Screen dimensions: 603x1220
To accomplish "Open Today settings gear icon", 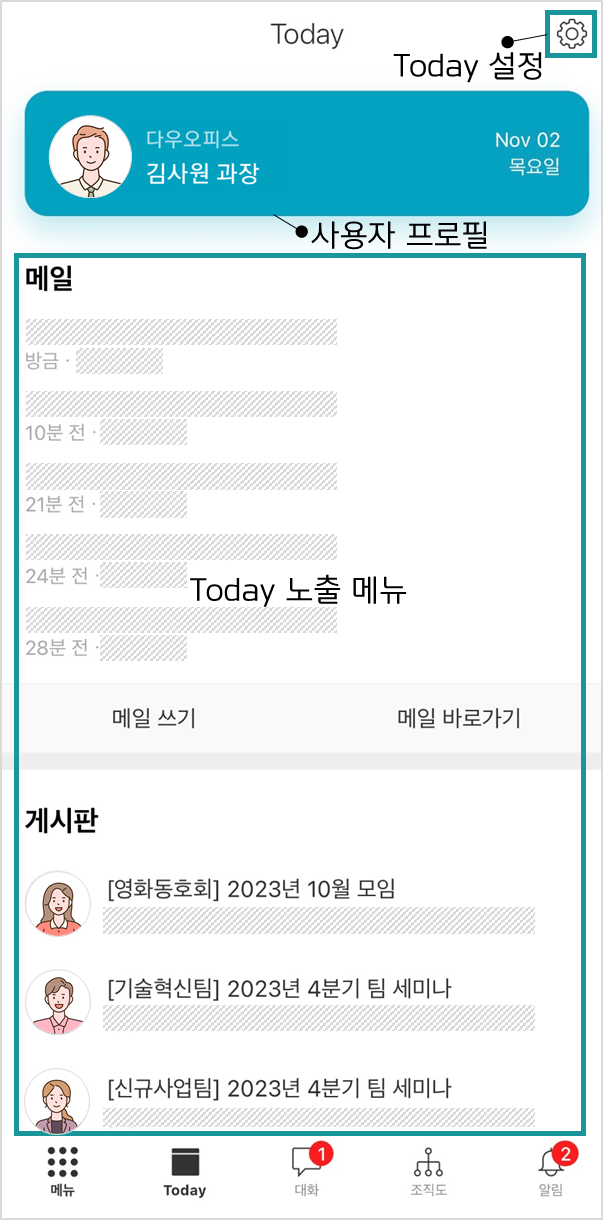I will coord(571,34).
